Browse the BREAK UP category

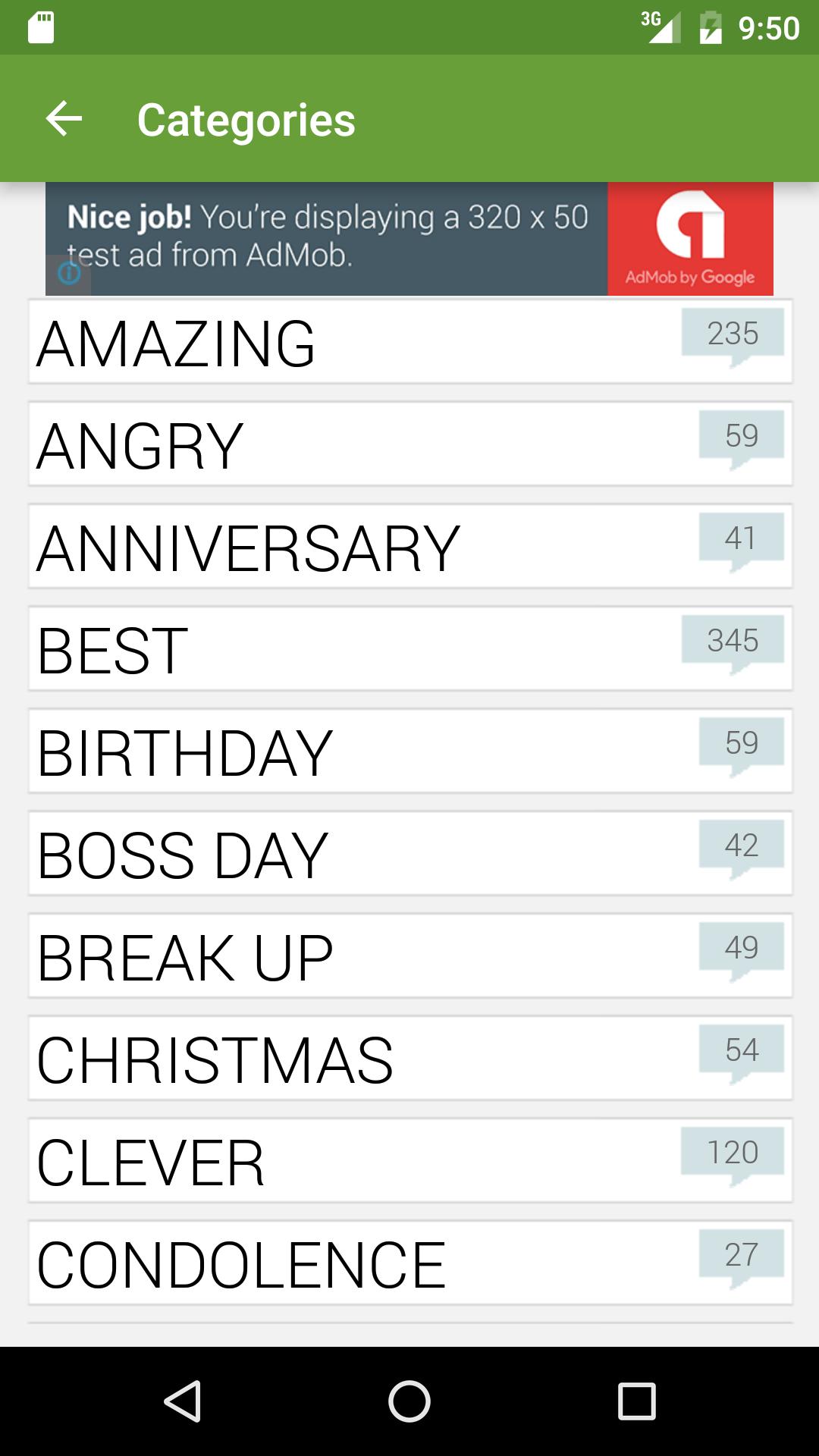coord(409,957)
